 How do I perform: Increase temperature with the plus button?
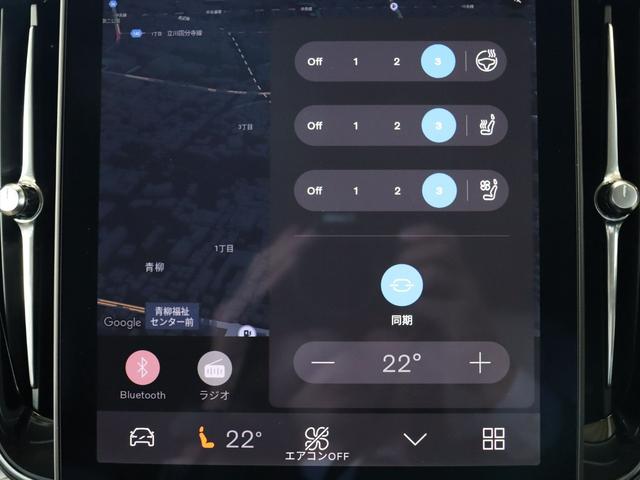point(480,363)
